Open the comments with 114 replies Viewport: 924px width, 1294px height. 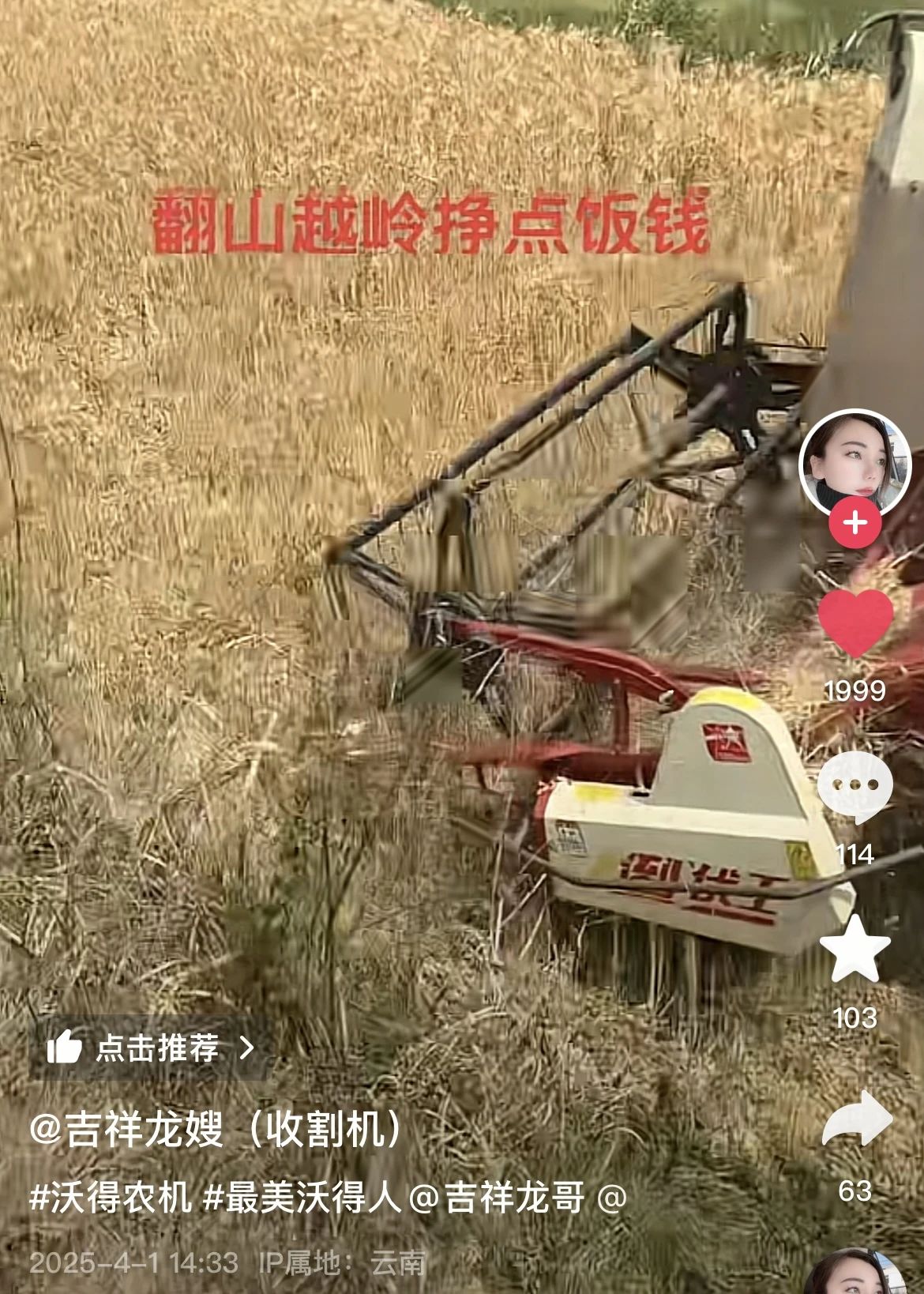coord(855,787)
